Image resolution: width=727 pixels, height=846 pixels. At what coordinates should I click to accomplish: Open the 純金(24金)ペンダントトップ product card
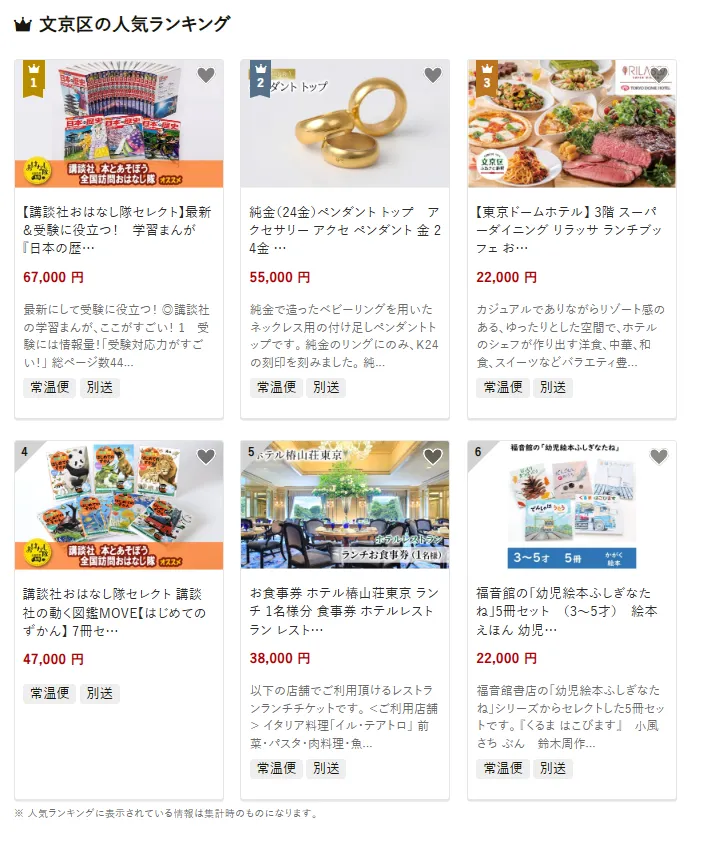pyautogui.click(x=345, y=230)
